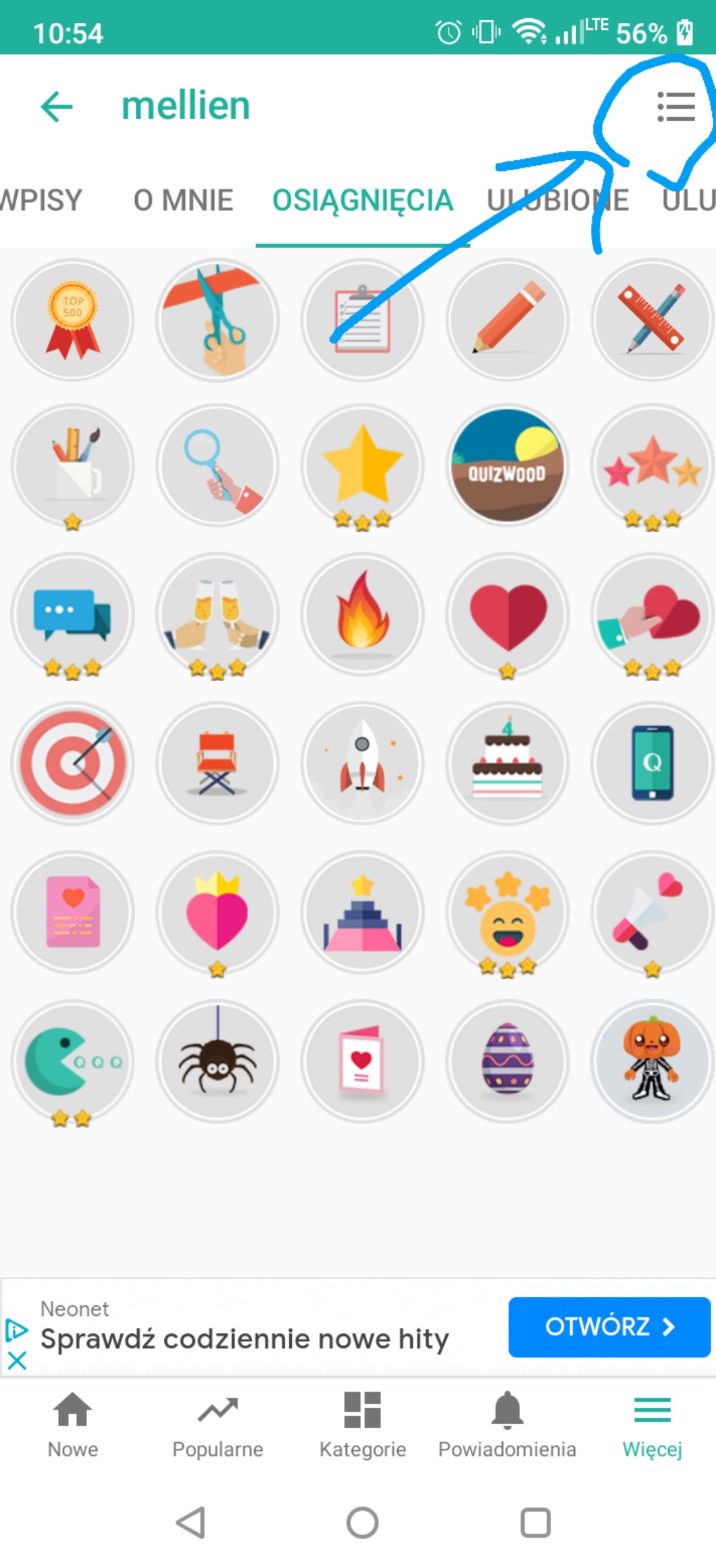Open the Quizwood achievement badge
Viewport: 716px width, 1568px height.
tap(507, 465)
